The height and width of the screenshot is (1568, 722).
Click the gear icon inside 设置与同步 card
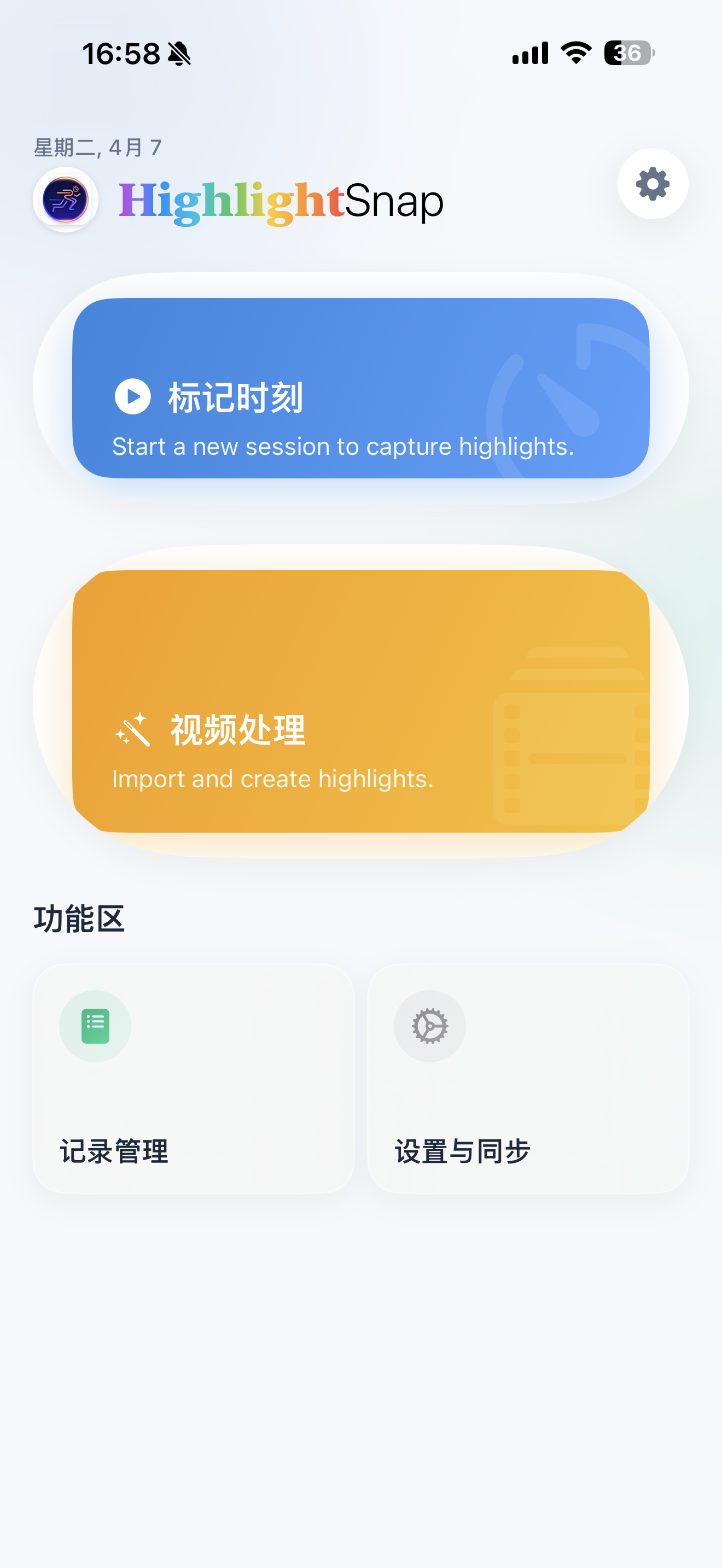coord(429,1026)
